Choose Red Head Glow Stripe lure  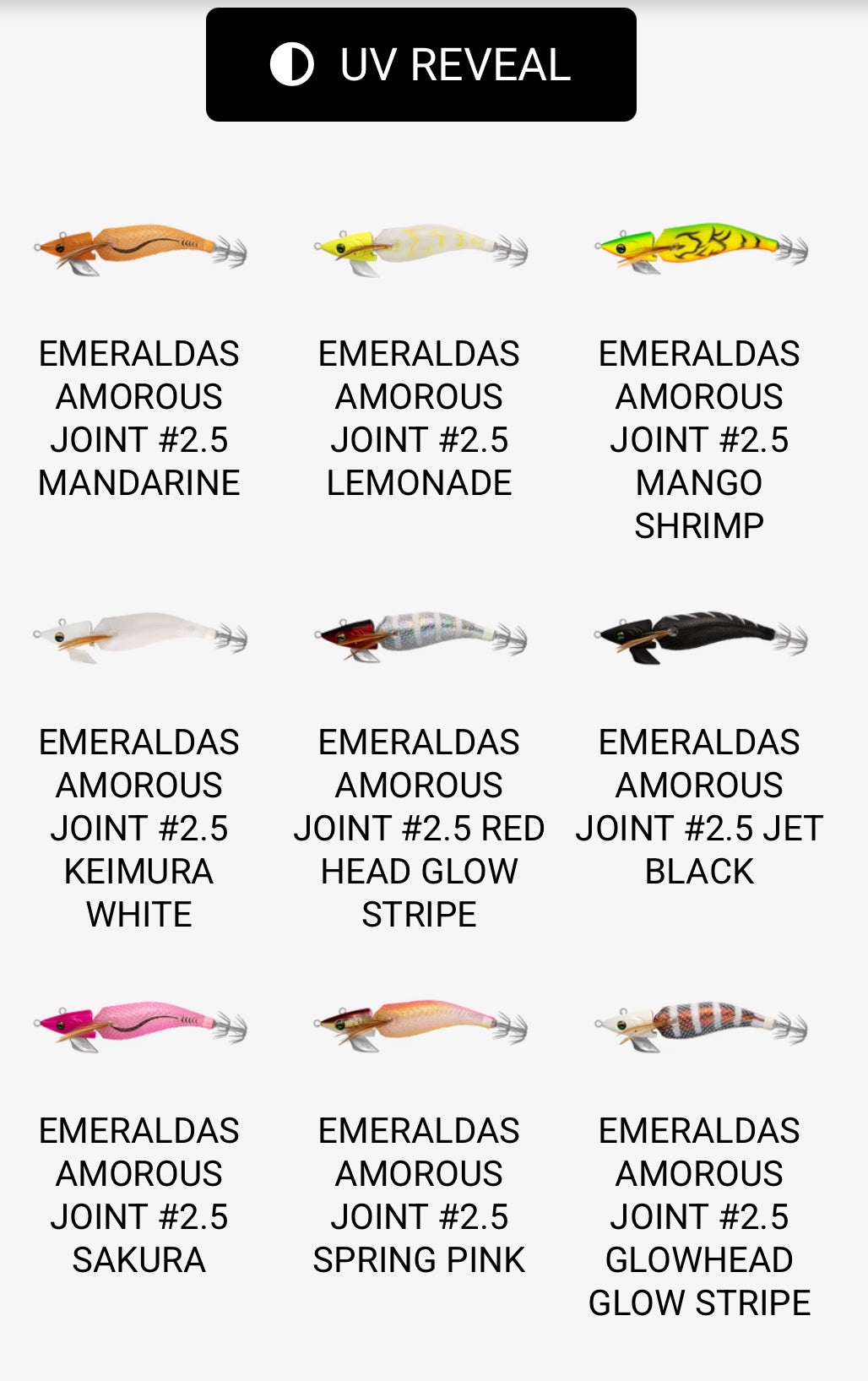click(420, 638)
